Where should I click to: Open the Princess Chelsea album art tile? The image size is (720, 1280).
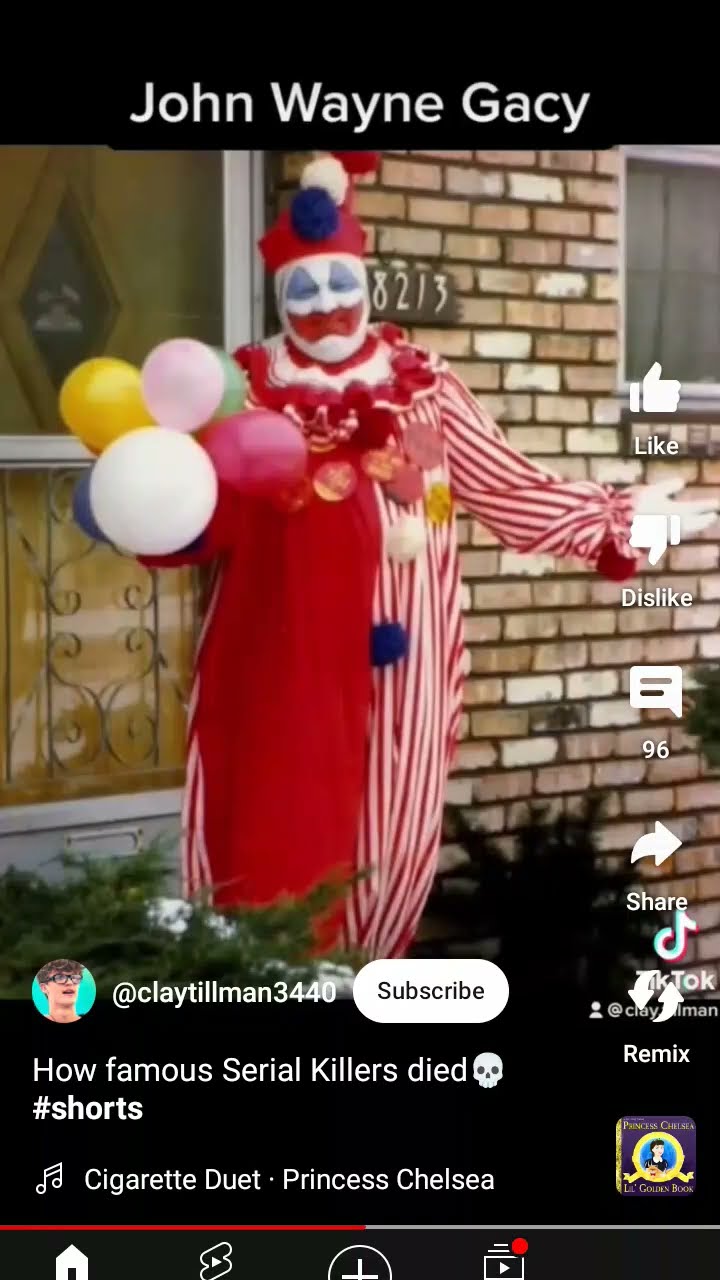click(656, 1156)
